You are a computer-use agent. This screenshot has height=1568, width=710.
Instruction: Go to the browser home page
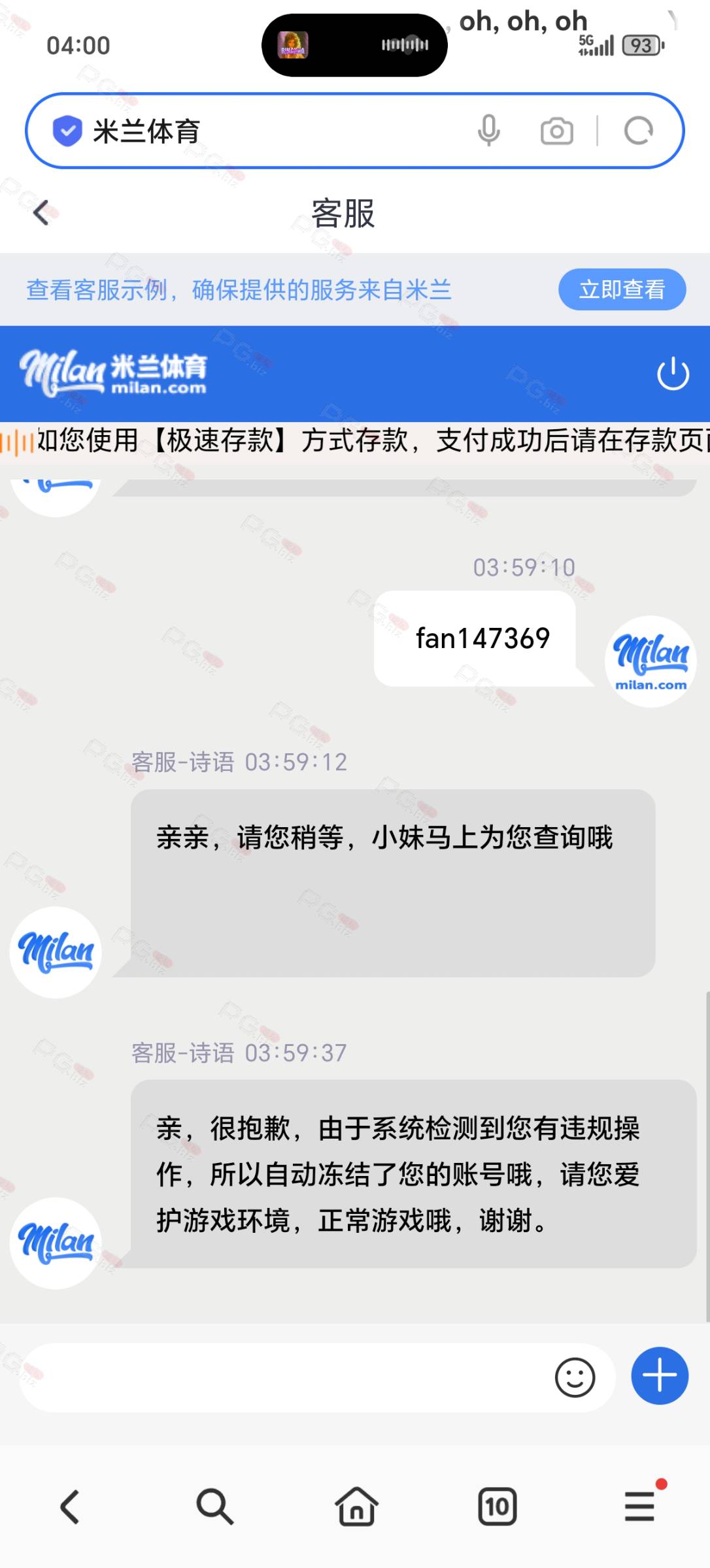pyautogui.click(x=356, y=1507)
